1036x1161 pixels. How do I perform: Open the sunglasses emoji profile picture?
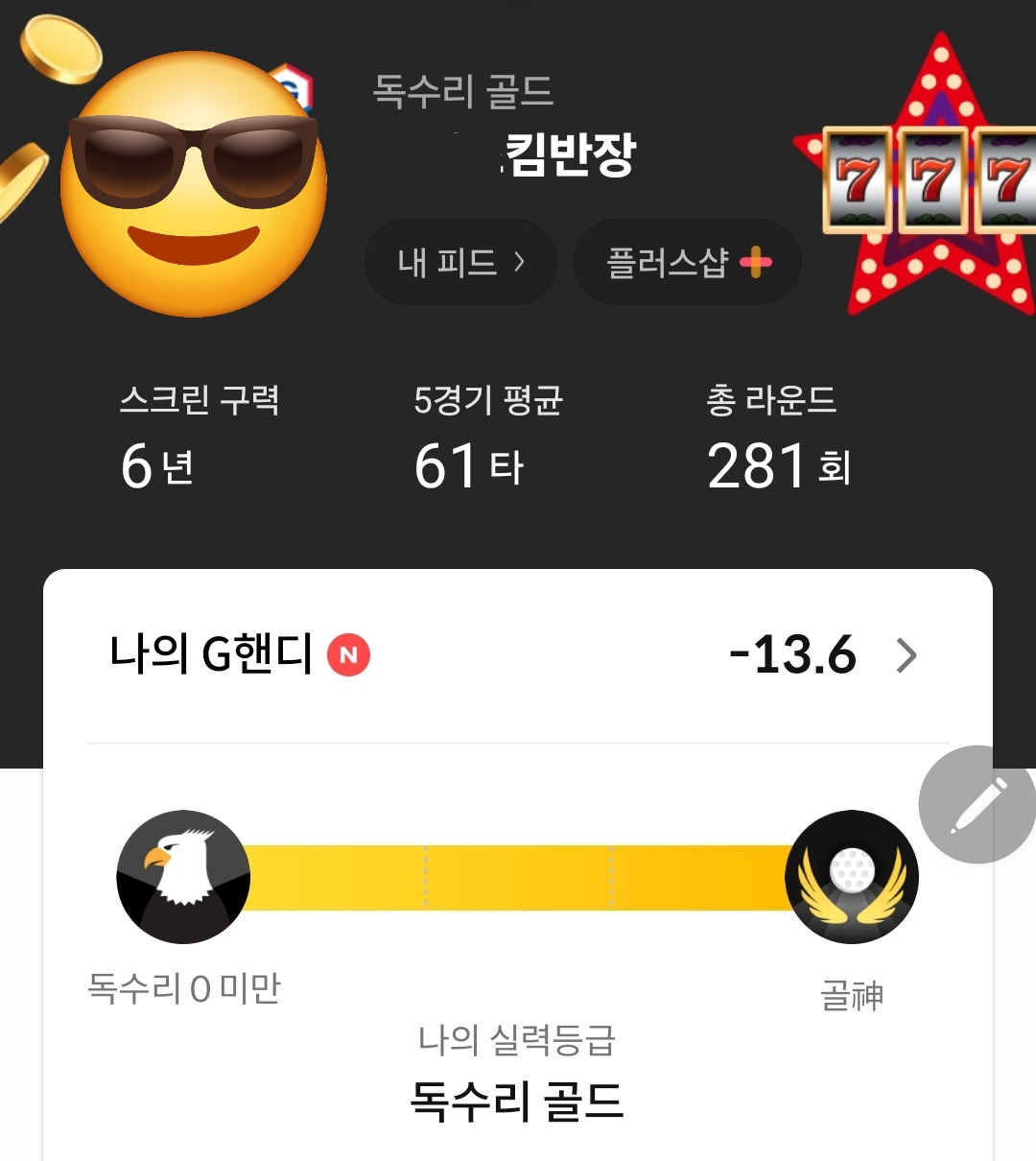tap(194, 184)
